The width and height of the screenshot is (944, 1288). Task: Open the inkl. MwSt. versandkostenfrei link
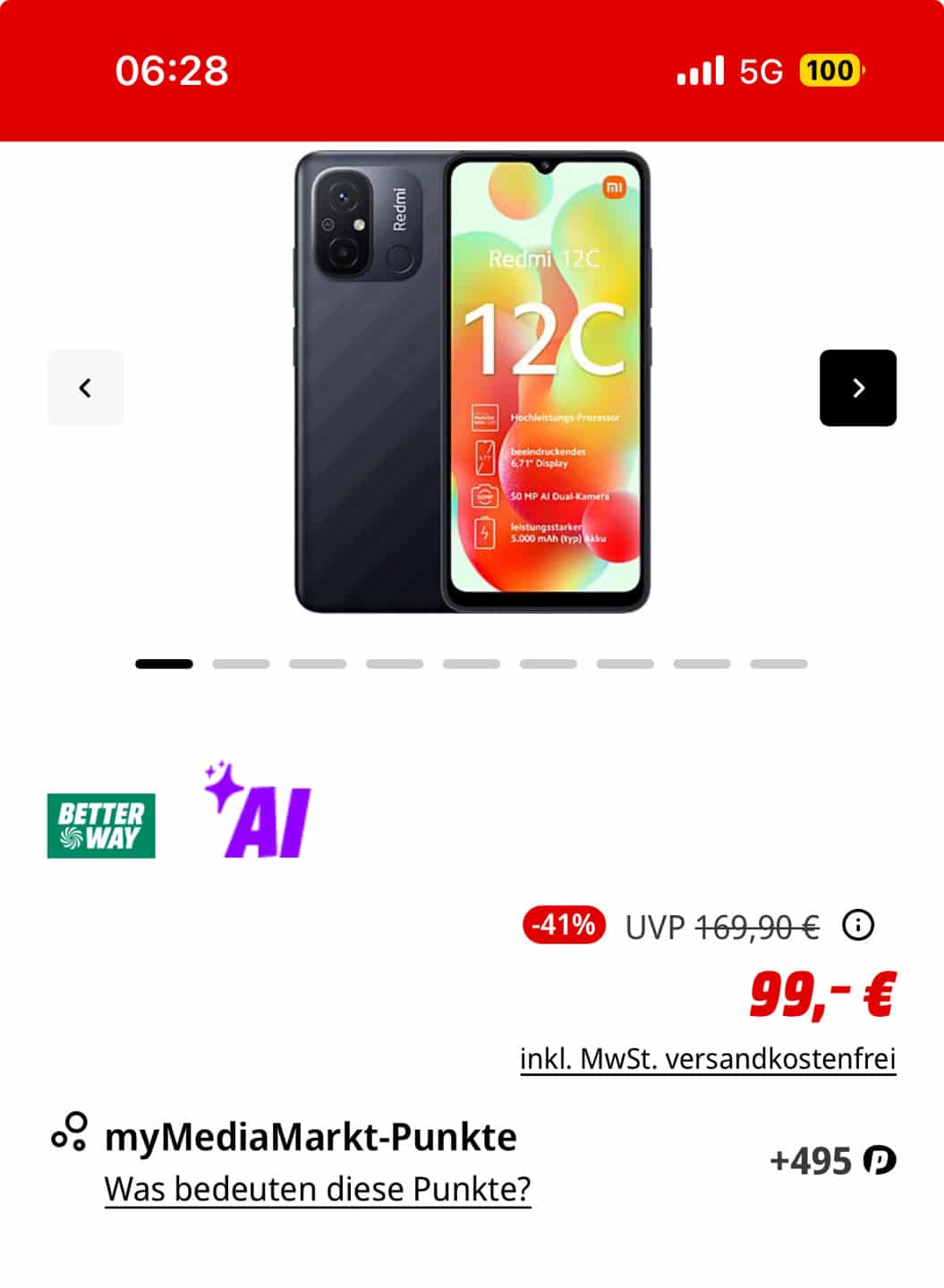[x=707, y=1059]
